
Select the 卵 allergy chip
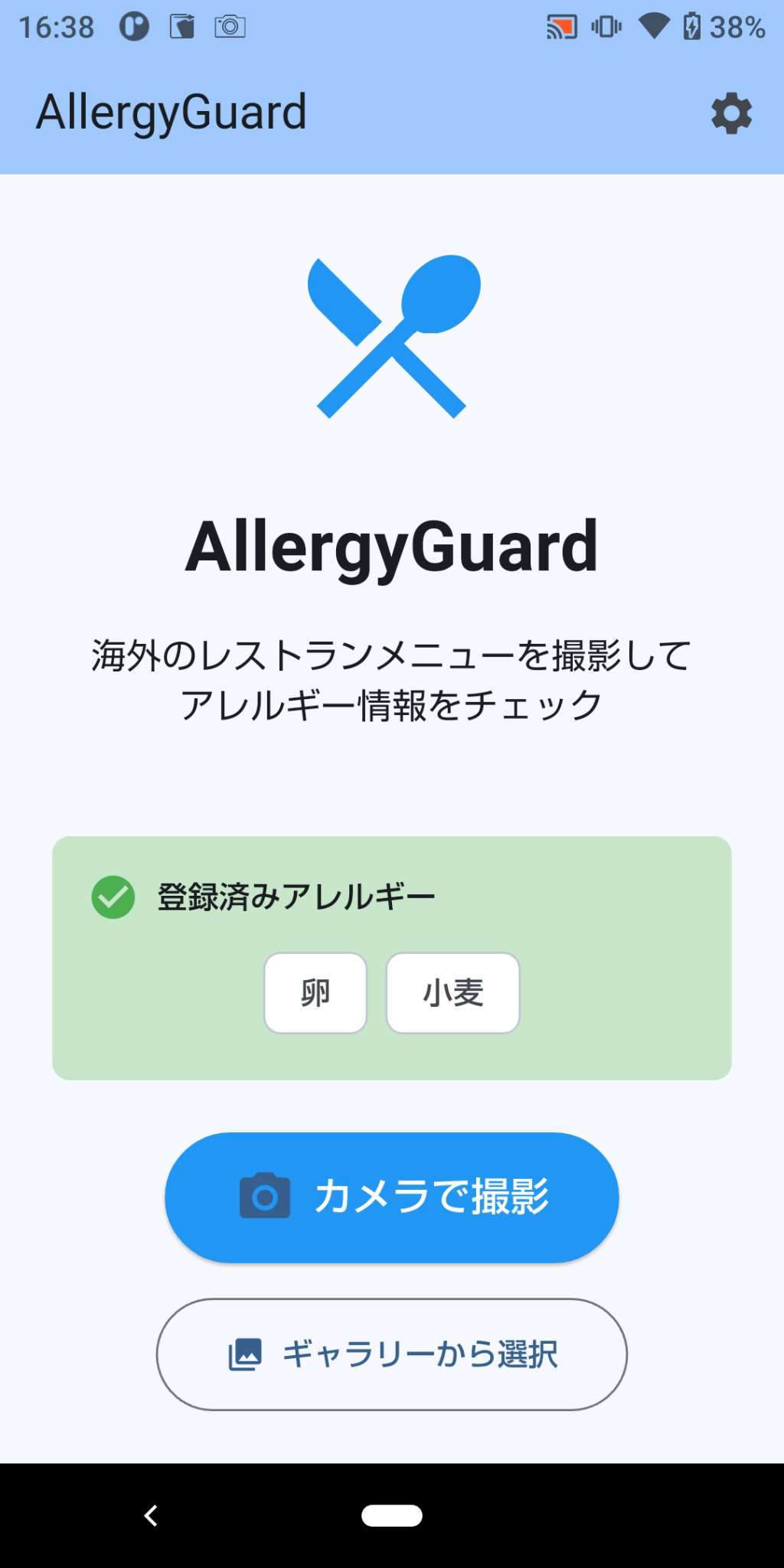point(315,993)
